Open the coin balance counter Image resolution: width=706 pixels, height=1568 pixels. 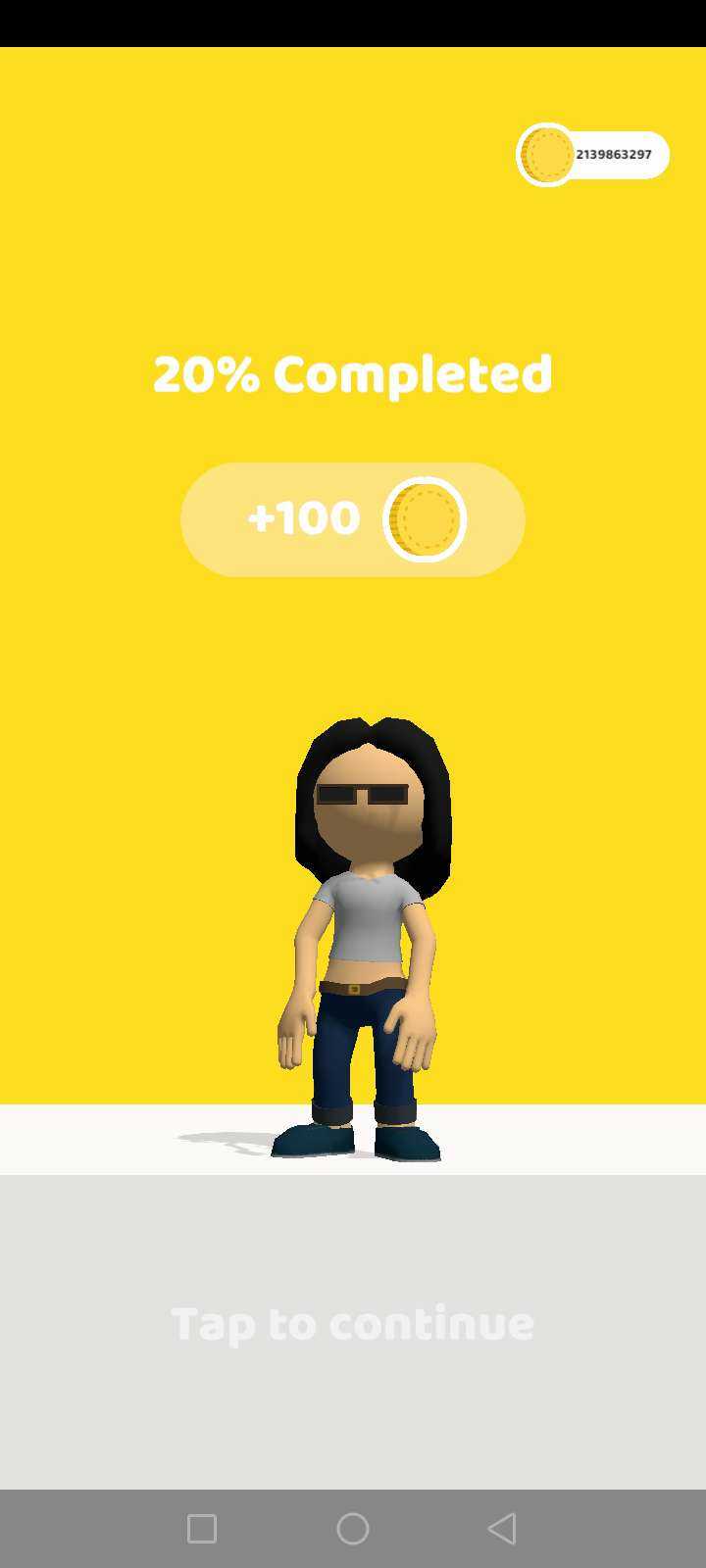[593, 155]
